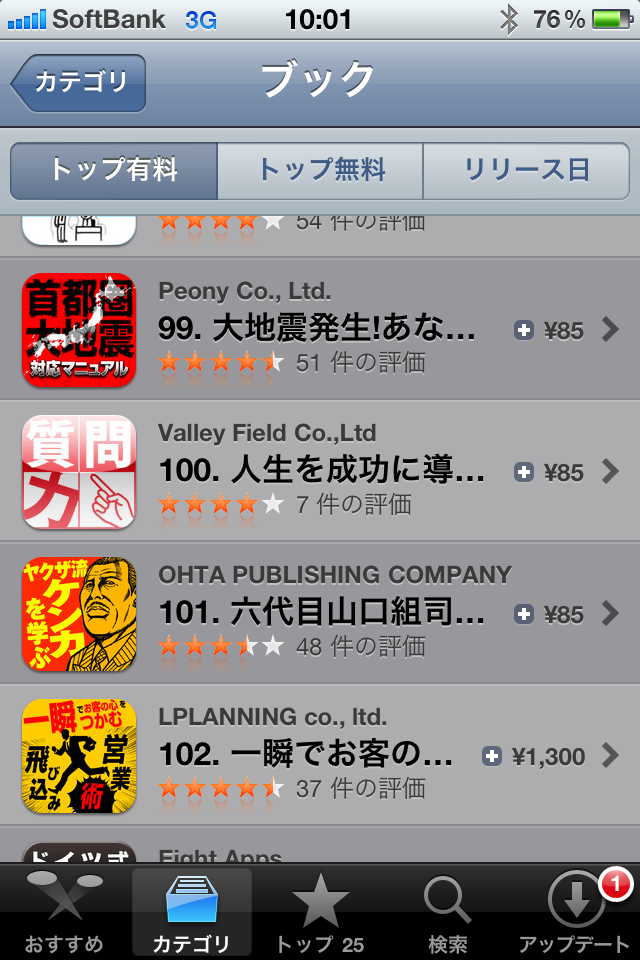Image resolution: width=640 pixels, height=960 pixels.
Task: Select the リリース日 segment
Action: coord(526,170)
